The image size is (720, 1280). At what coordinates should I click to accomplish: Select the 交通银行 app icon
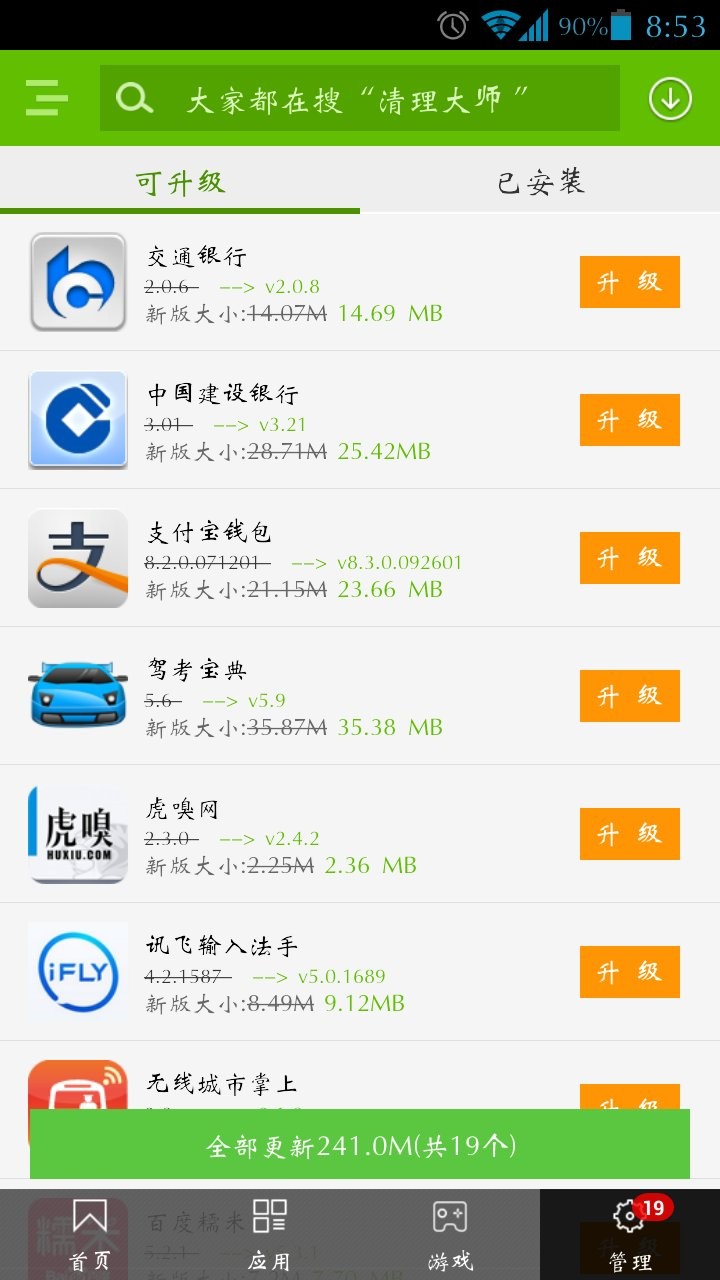coord(76,281)
